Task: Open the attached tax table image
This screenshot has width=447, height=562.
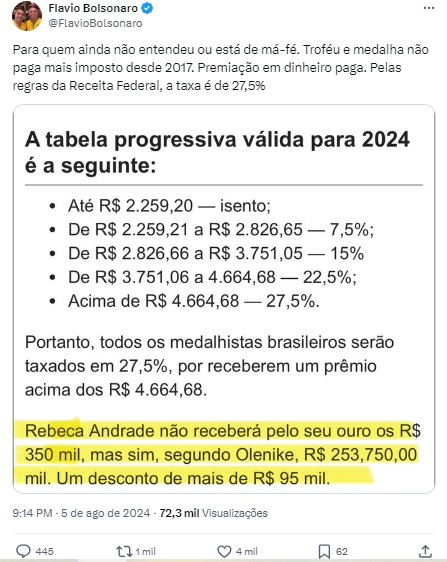Action: tap(224, 299)
